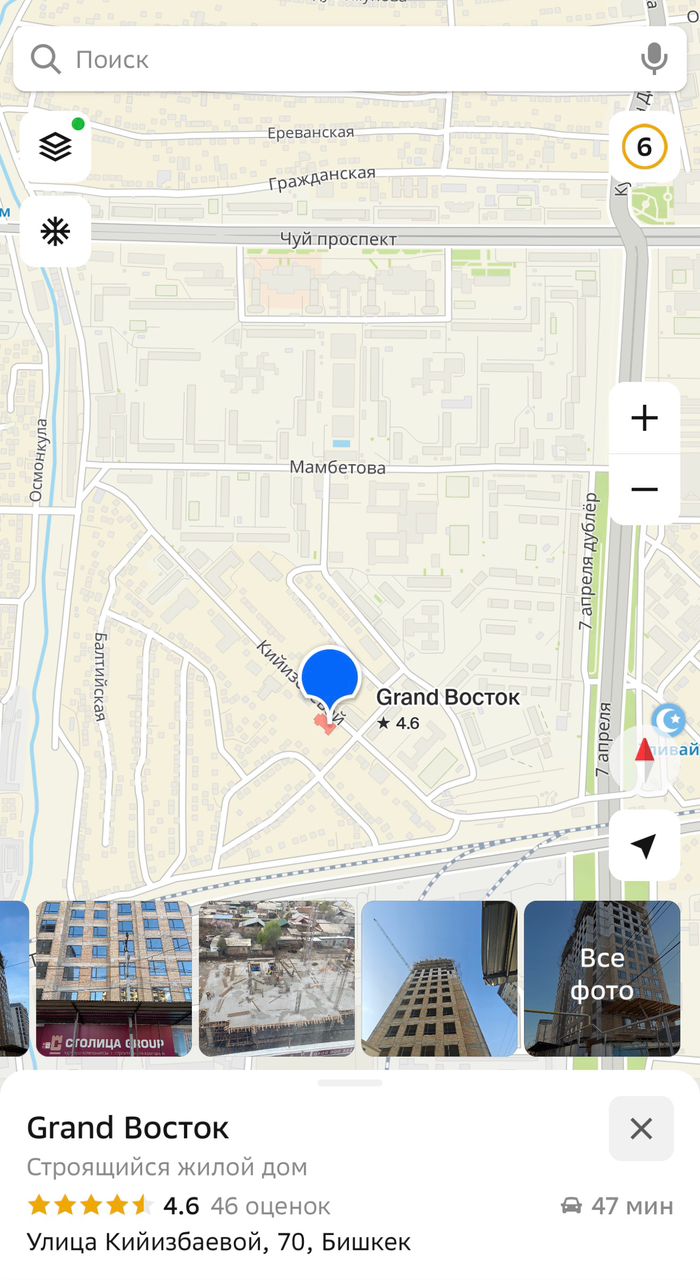Screen dimensions: 700x1280
Task: Tap the snowflake button
Action: [x=56, y=232]
